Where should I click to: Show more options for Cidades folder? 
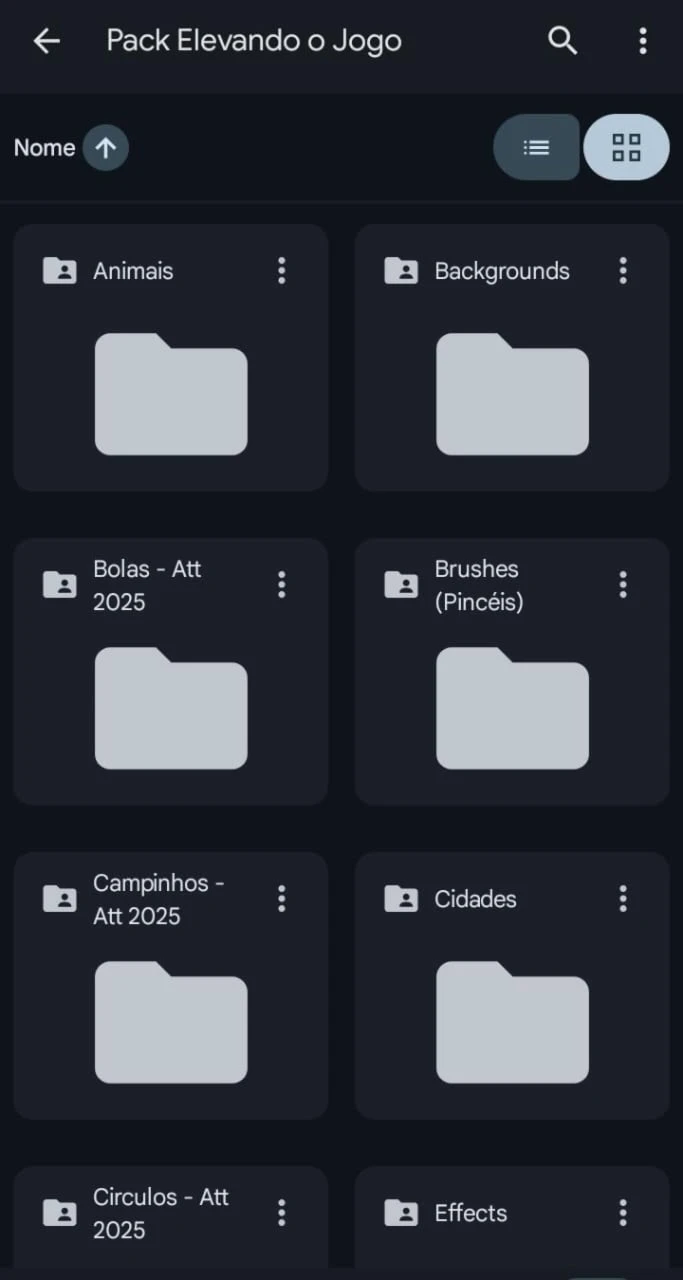pos(623,898)
